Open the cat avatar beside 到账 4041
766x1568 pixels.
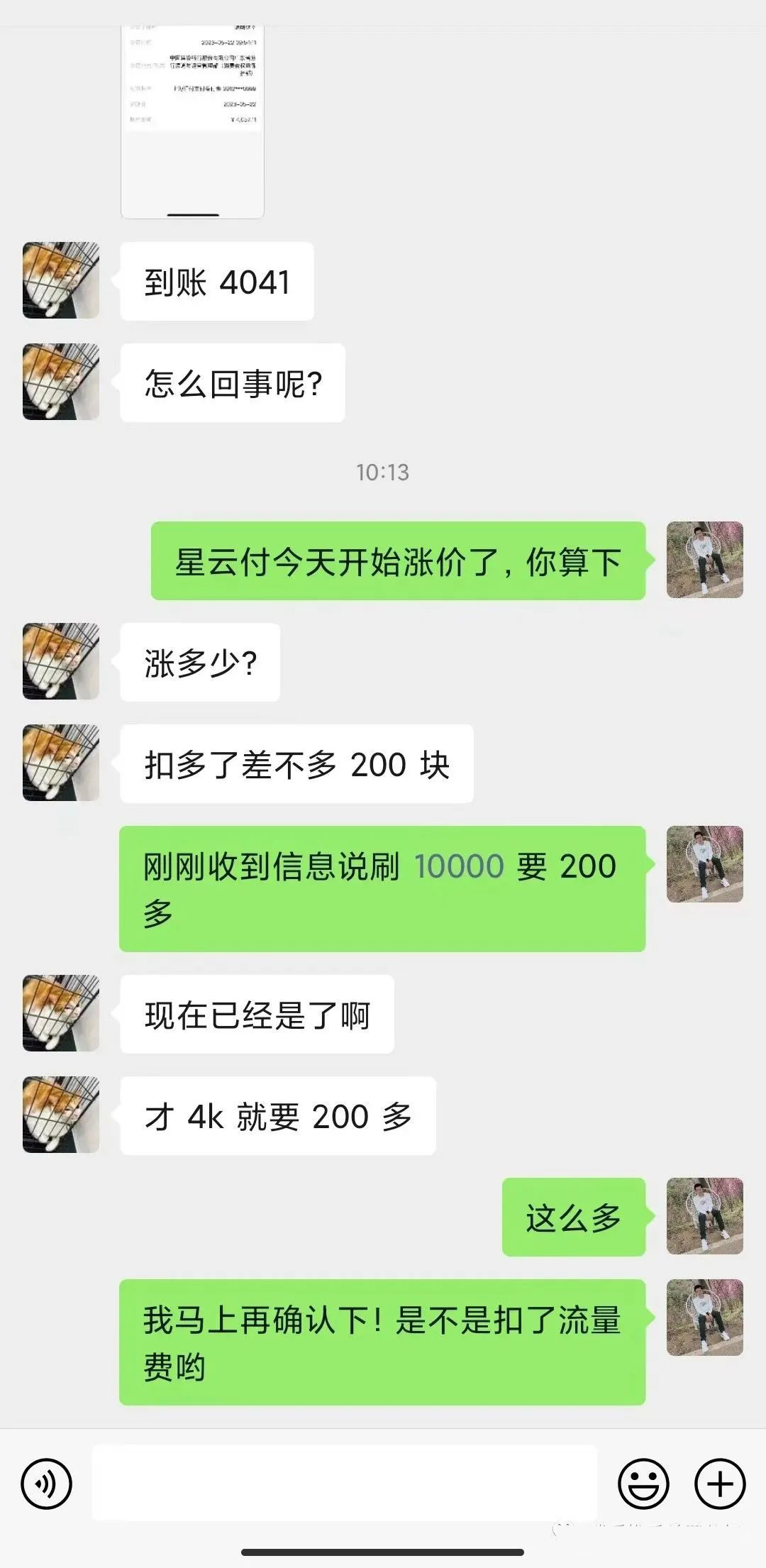coord(61,280)
